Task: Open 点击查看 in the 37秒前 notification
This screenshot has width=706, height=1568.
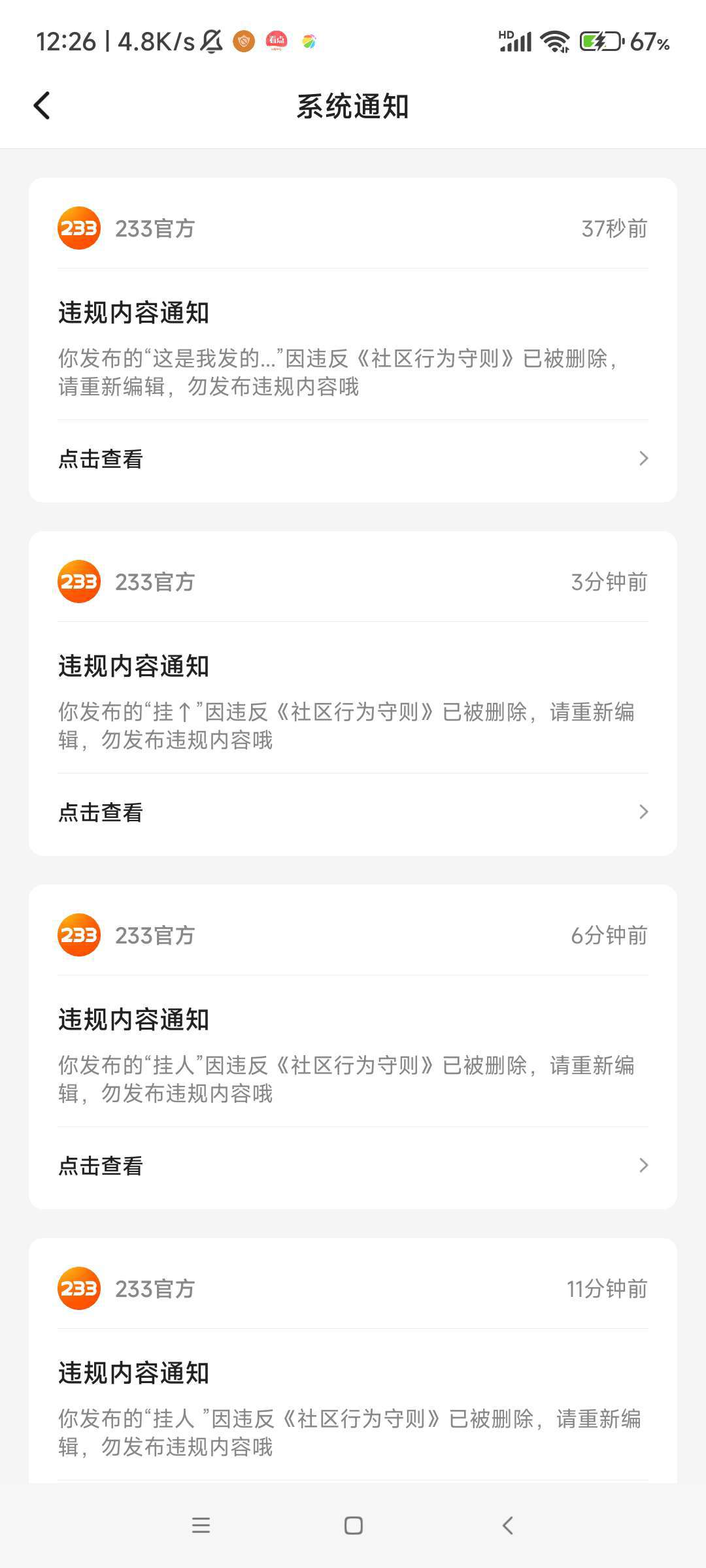Action: (353, 459)
